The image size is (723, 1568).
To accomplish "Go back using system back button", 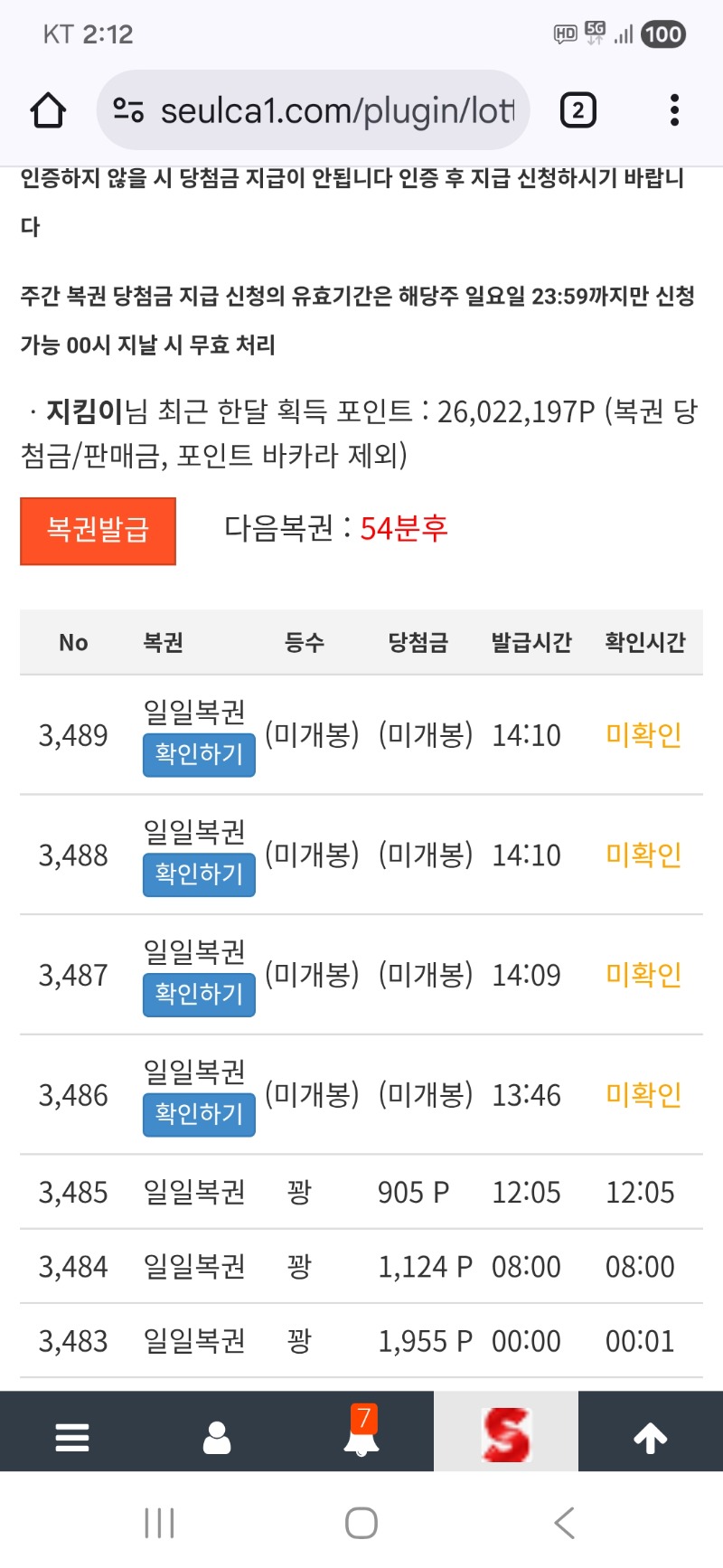I will (564, 1523).
